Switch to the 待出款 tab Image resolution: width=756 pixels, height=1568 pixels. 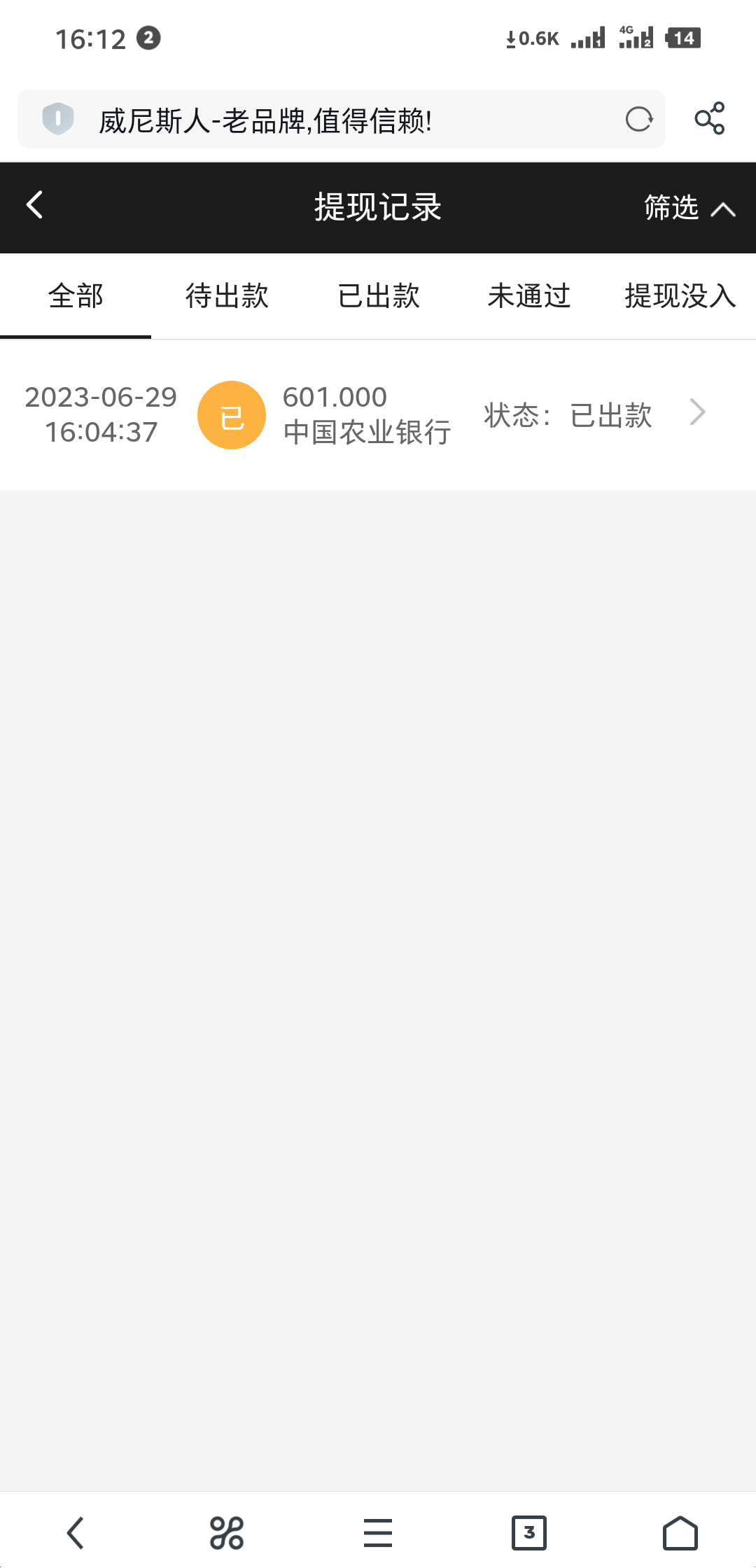[x=226, y=296]
